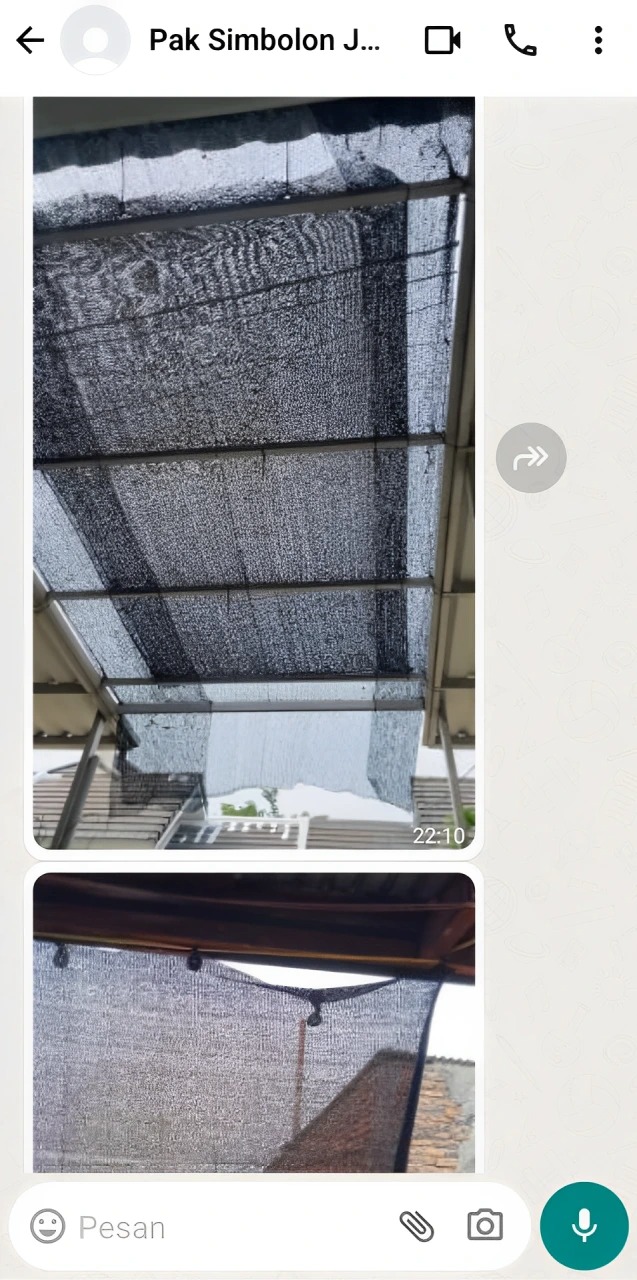Start a video call with Pak Simbolon
Image resolution: width=637 pixels, height=1280 pixels.
pos(442,41)
